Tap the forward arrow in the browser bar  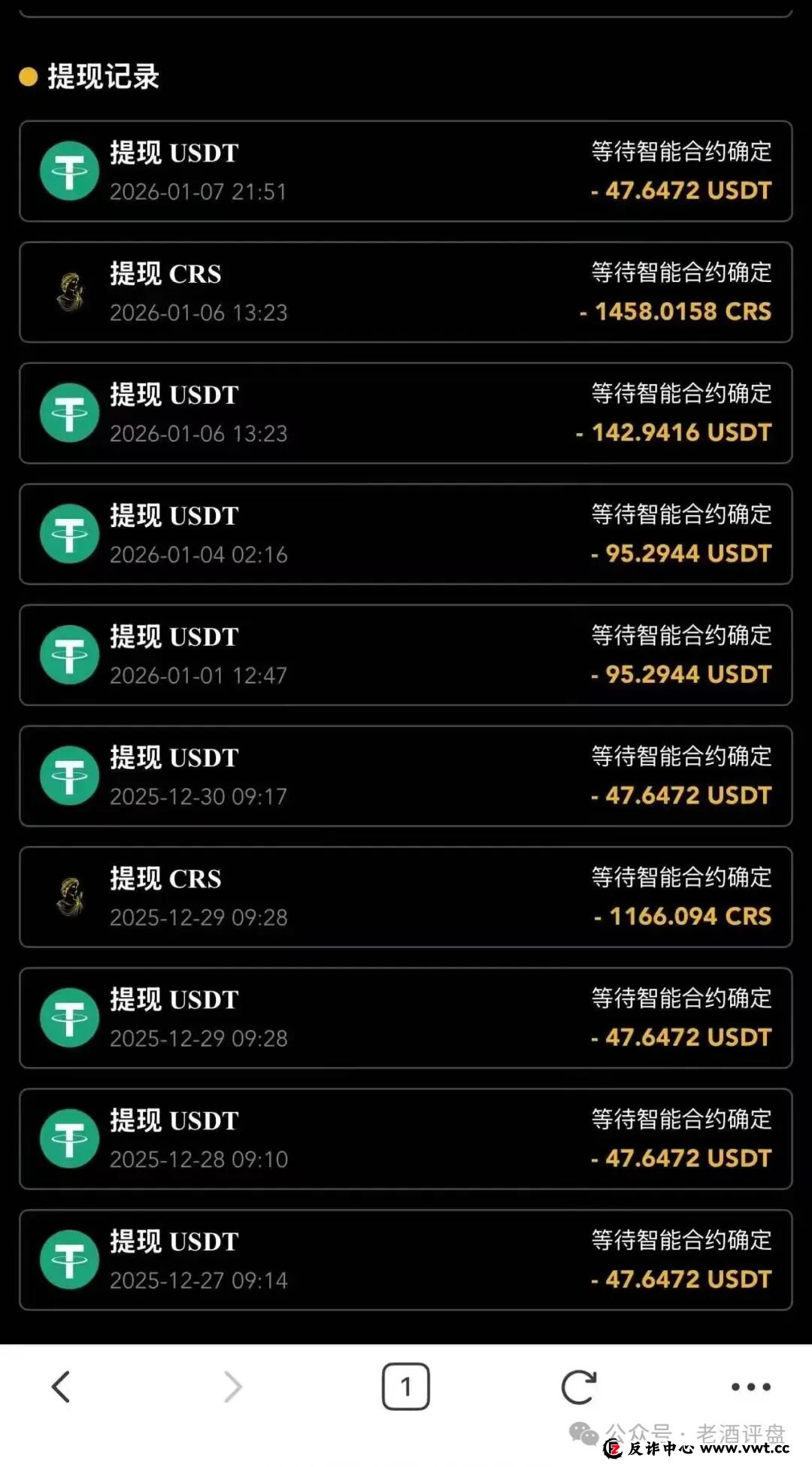pyautogui.click(x=233, y=1387)
